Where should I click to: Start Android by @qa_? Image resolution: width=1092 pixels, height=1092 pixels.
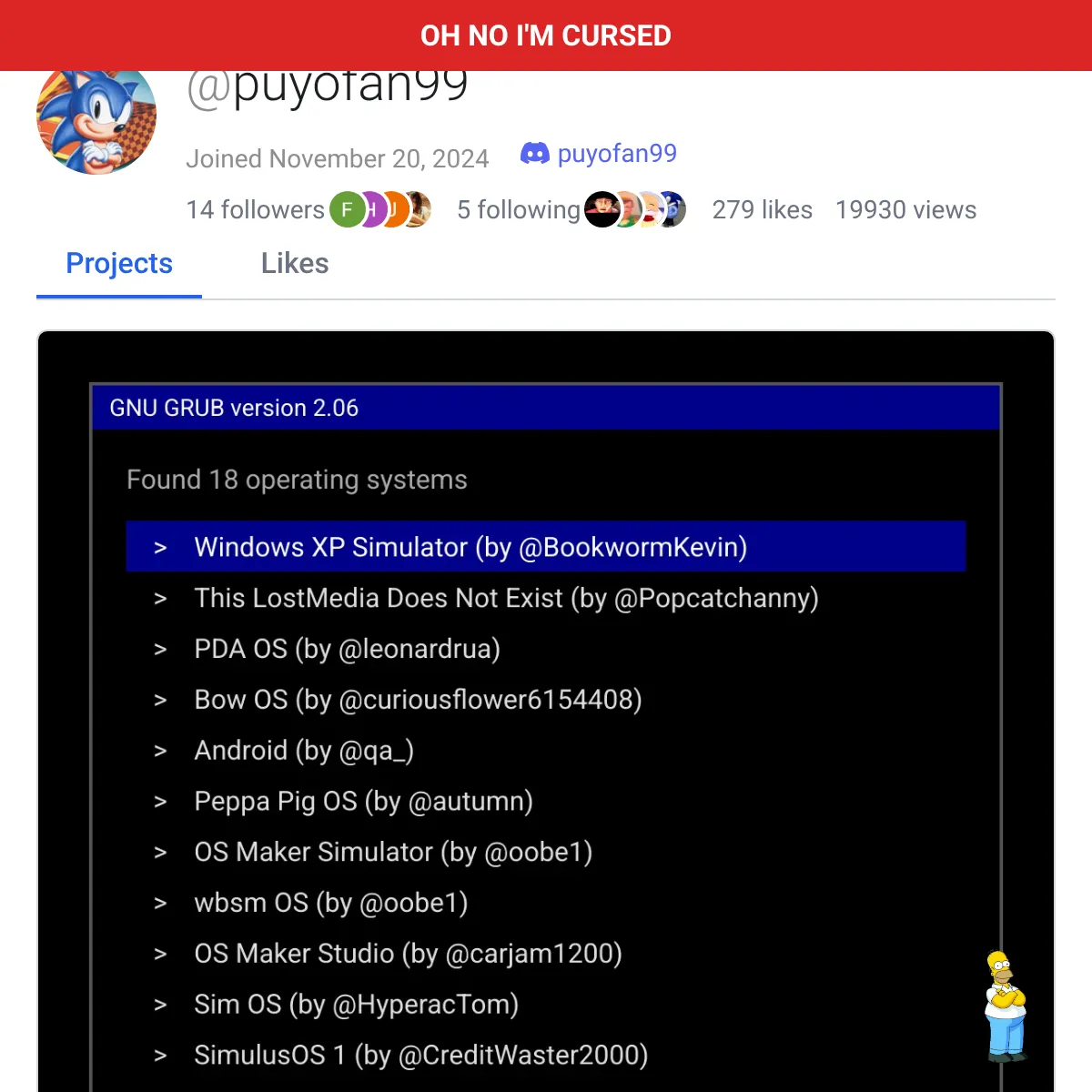pos(304,751)
